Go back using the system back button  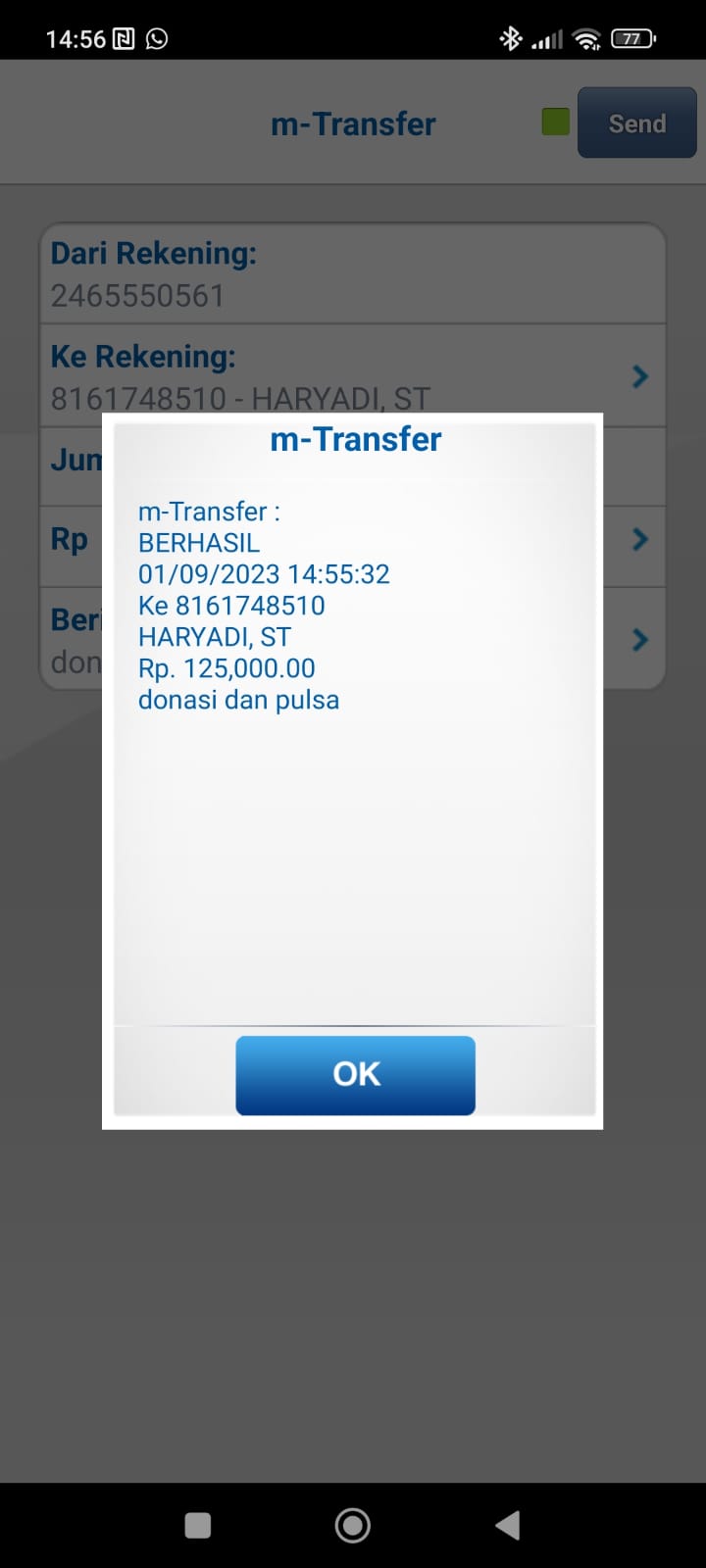507,1525
